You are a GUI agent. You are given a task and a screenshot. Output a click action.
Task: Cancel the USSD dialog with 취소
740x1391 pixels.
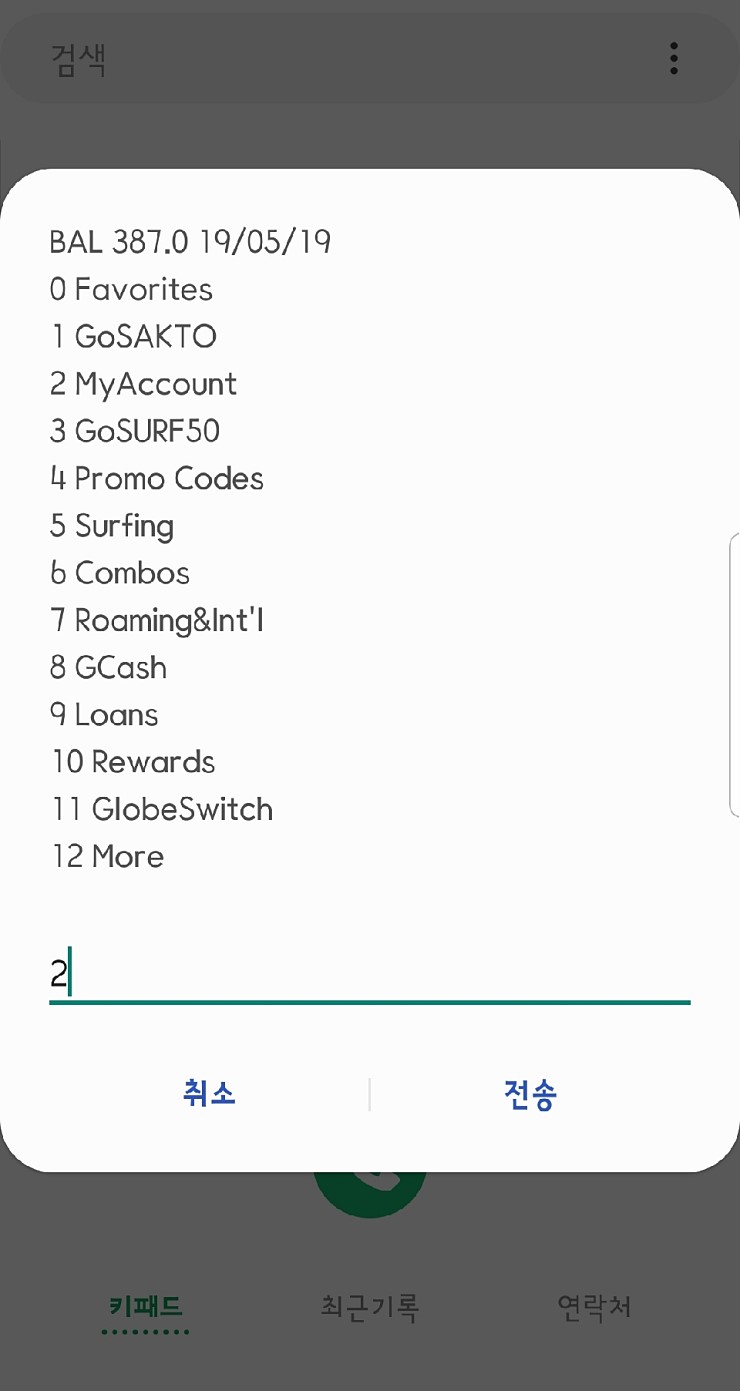coord(209,1094)
